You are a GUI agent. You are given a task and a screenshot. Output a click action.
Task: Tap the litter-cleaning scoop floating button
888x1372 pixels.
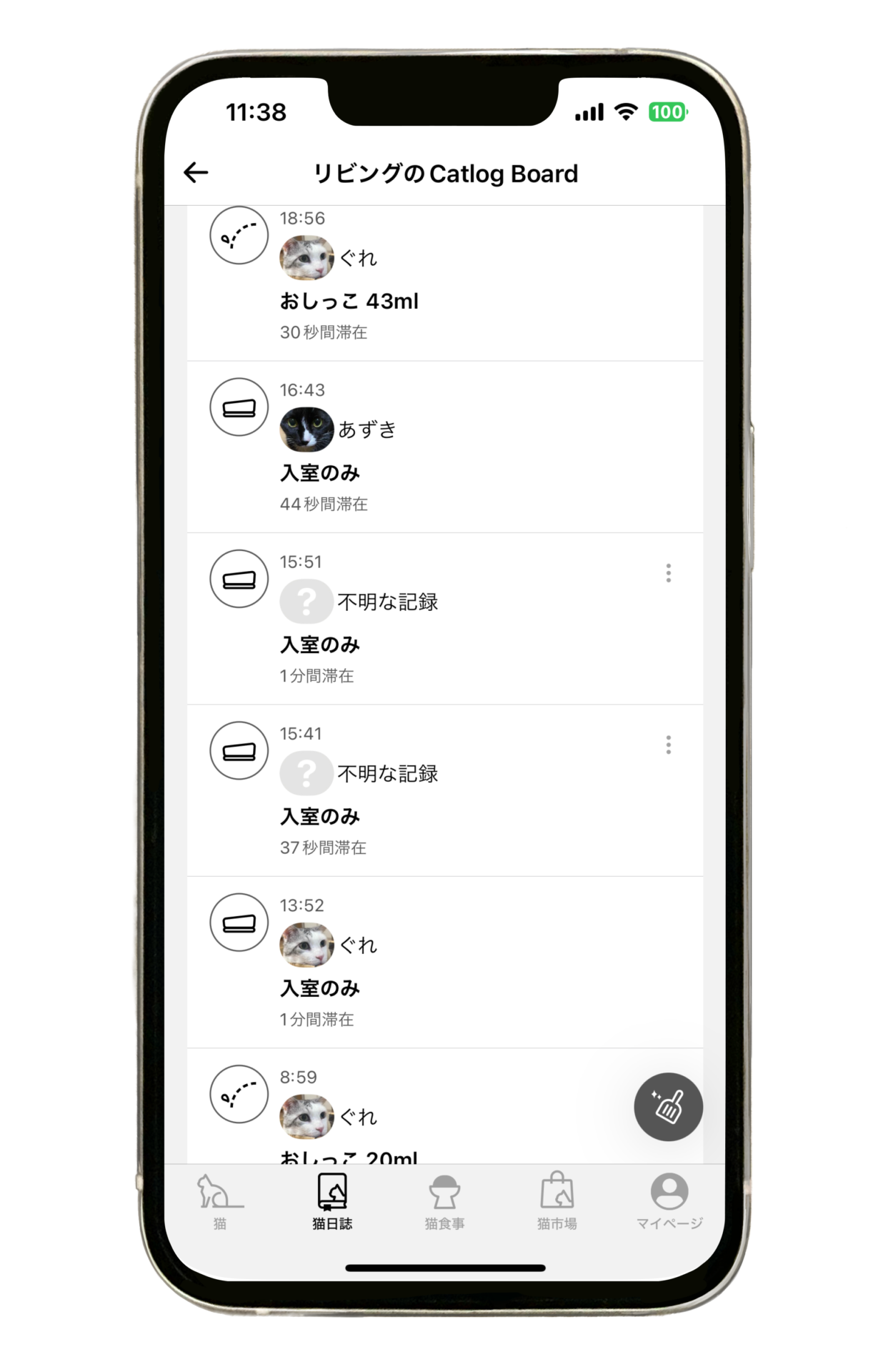click(x=668, y=1107)
